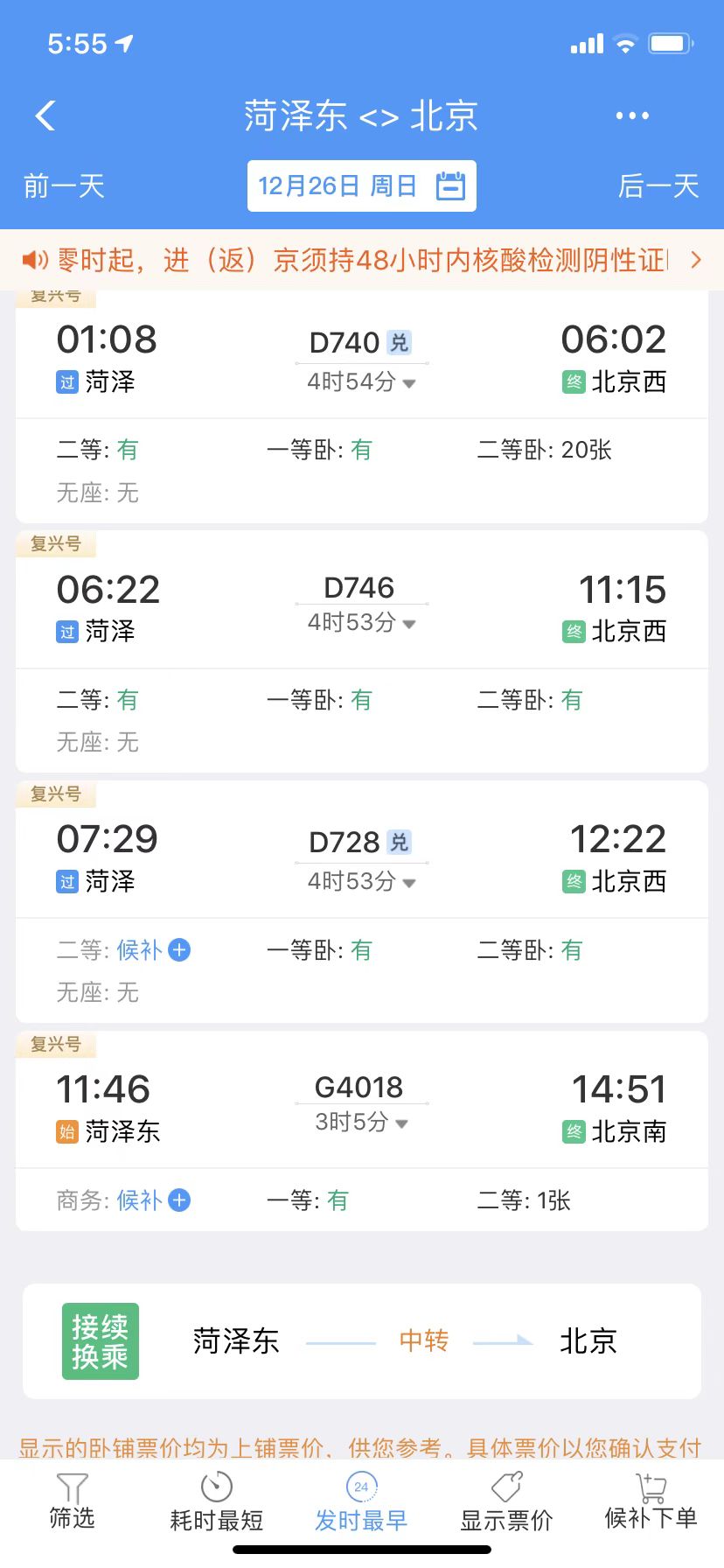Go to the previous day (前一天)
The height and width of the screenshot is (1568, 724).
coord(64,185)
